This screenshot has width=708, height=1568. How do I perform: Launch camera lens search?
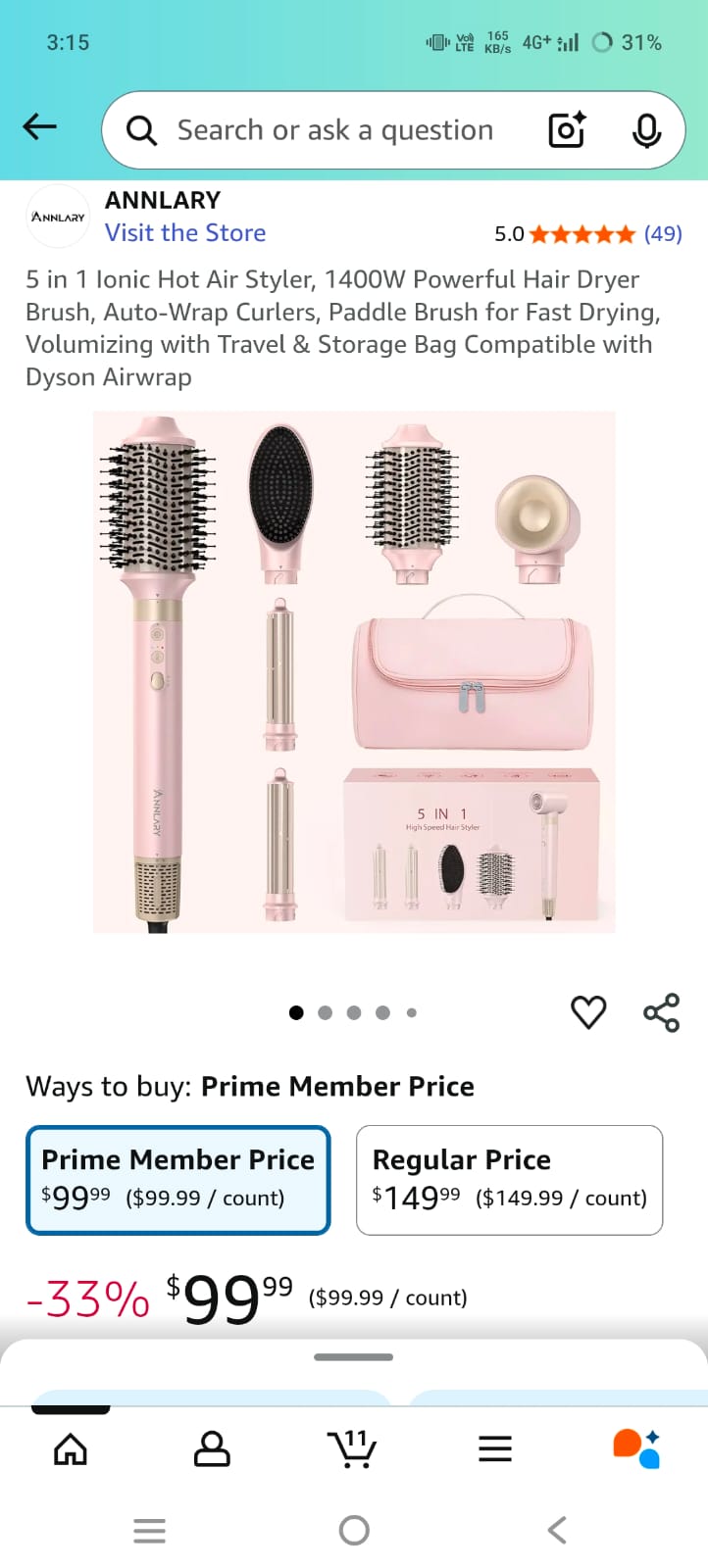click(567, 130)
